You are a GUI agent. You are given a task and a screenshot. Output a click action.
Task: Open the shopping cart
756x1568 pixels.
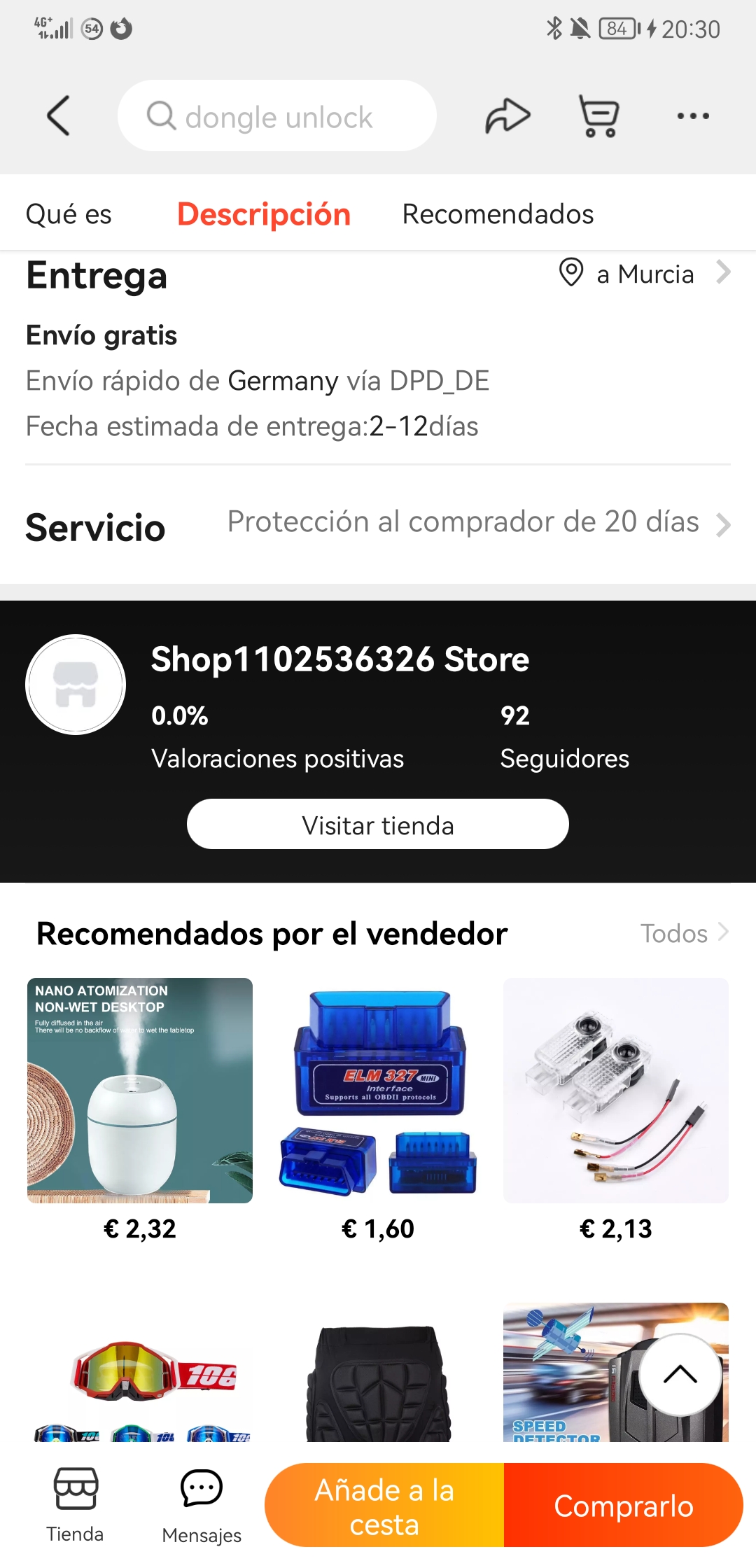pos(599,115)
